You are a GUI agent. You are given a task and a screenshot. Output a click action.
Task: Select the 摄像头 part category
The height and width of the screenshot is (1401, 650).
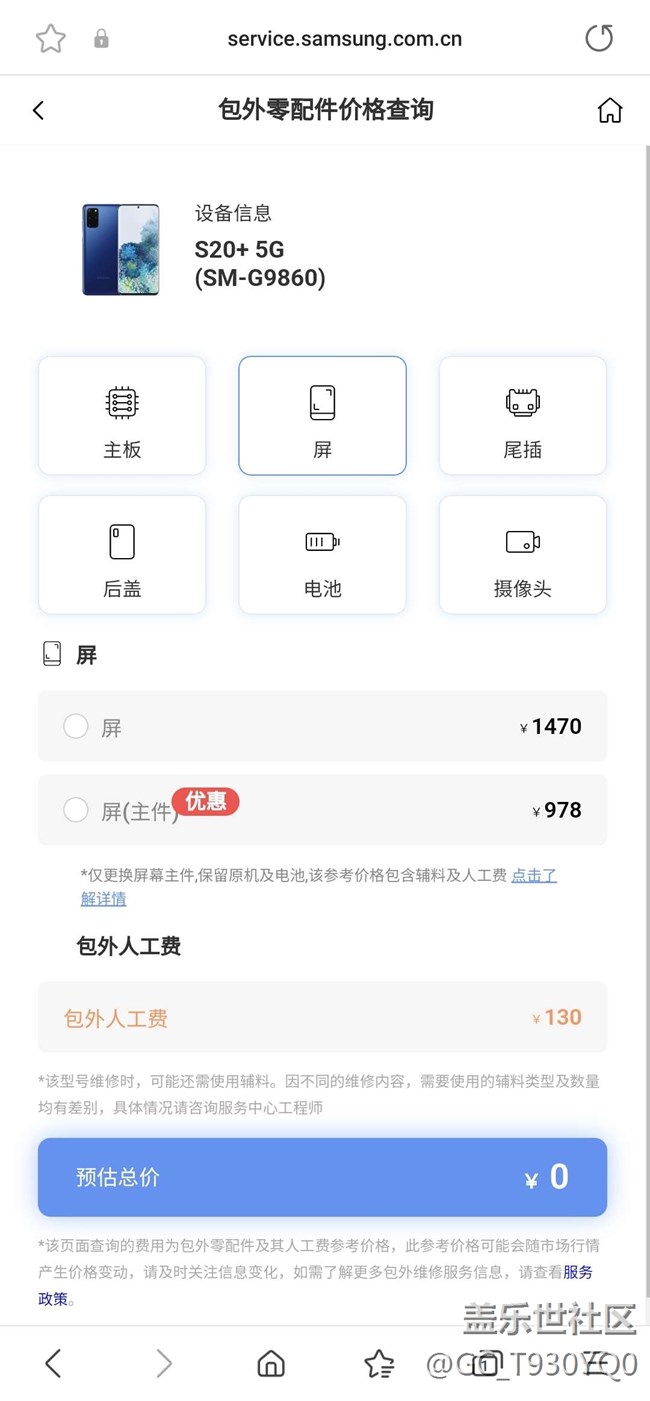(522, 555)
